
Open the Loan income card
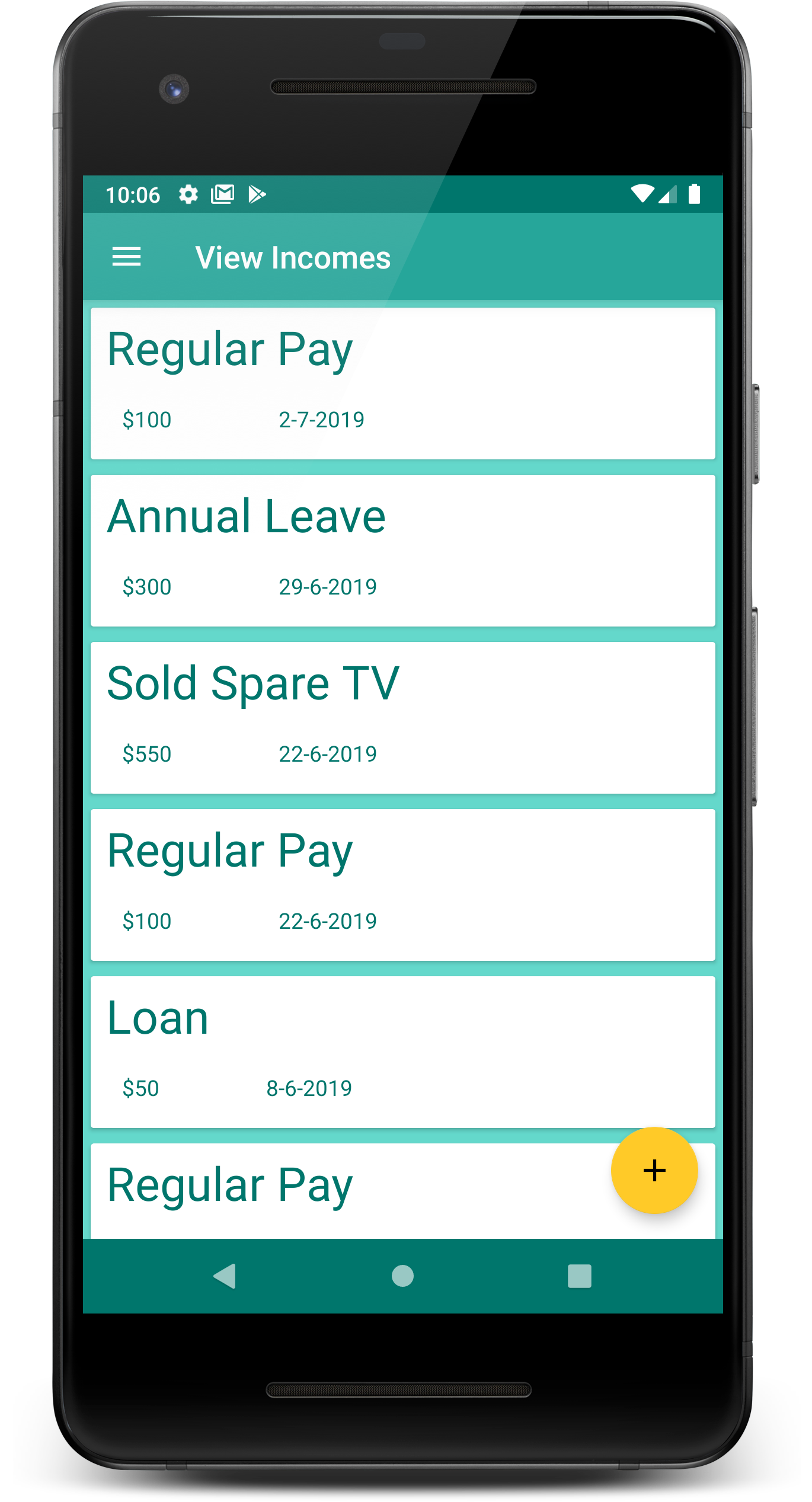coord(402,1052)
